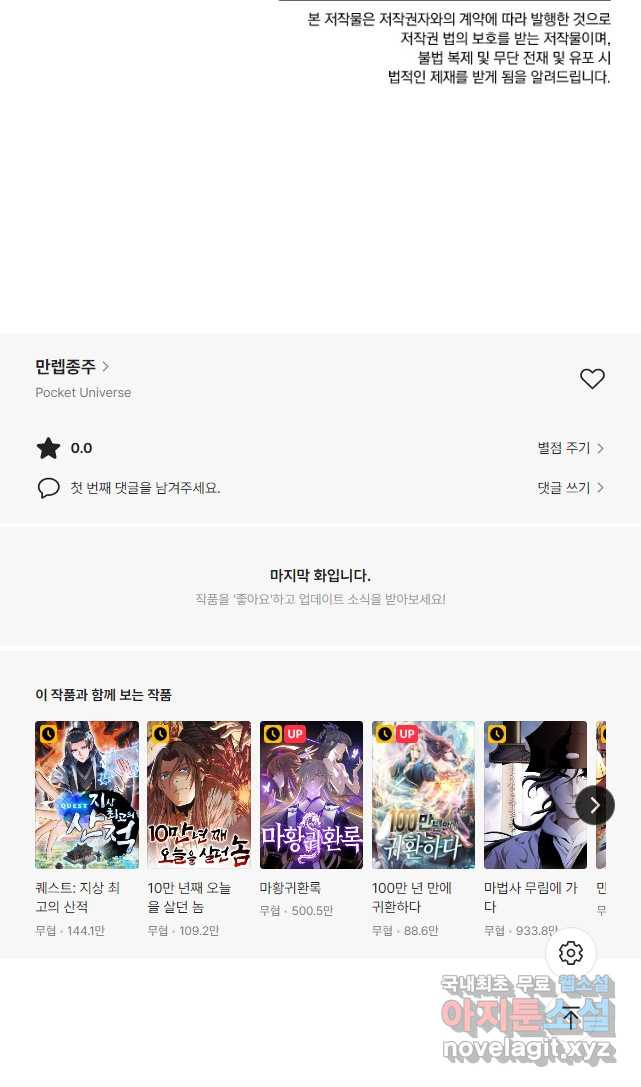This screenshot has width=641, height=1087.
Task: Open 마황귀환록 recommended title
Action: click(311, 795)
